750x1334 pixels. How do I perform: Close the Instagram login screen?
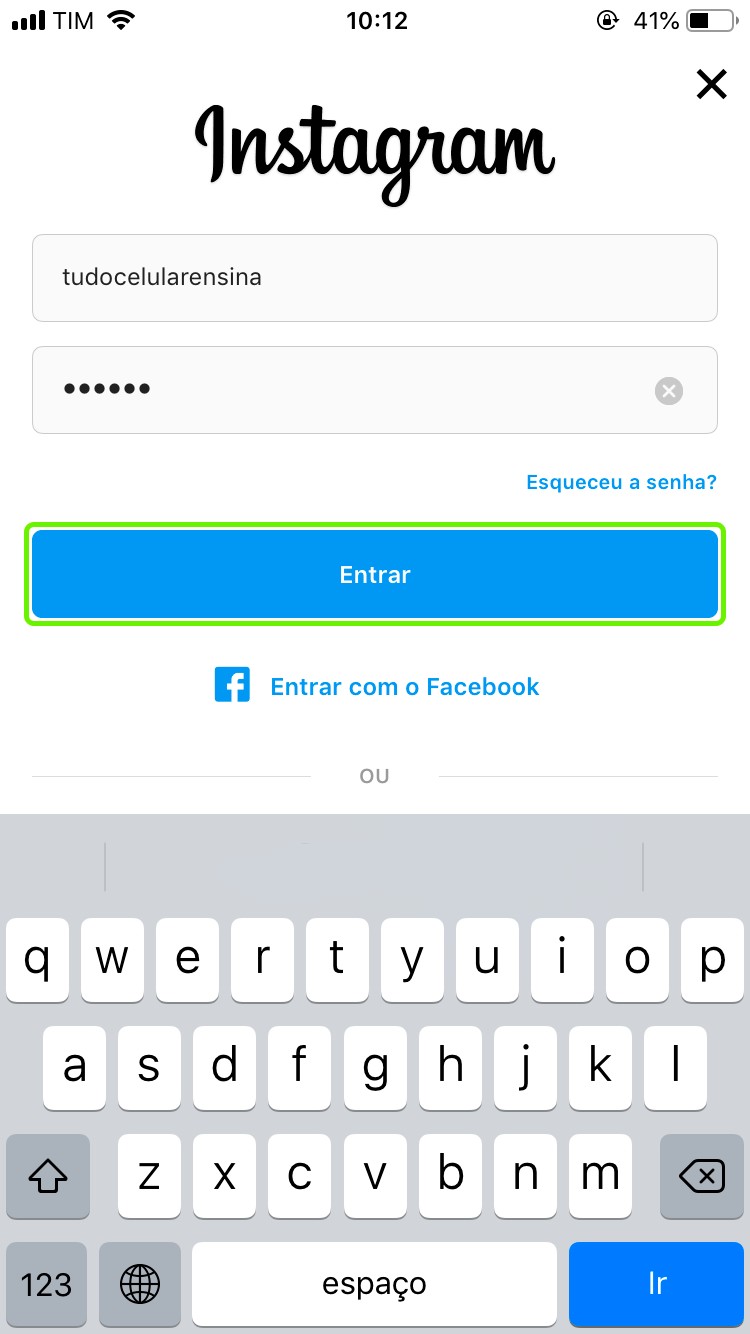[x=711, y=85]
